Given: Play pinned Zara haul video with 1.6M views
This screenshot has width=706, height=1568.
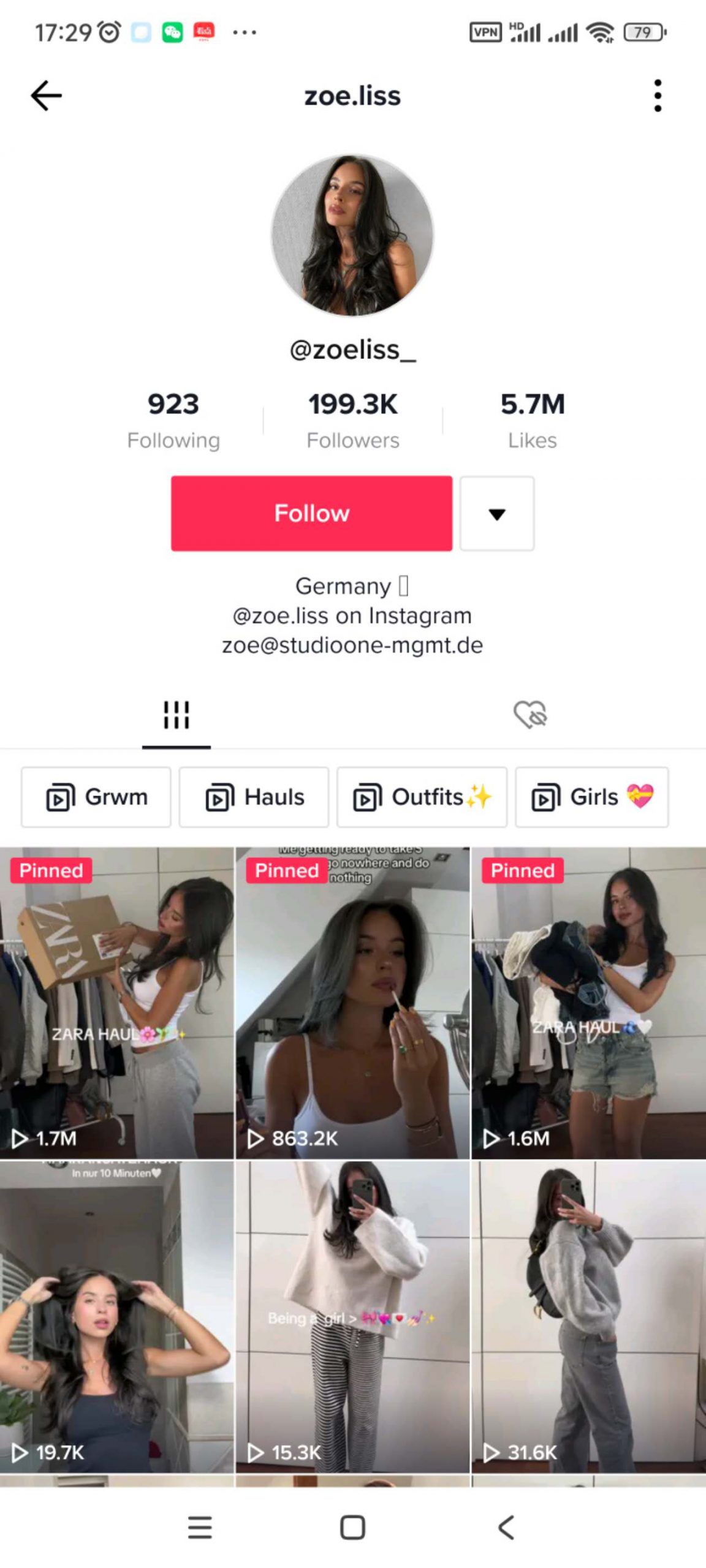Looking at the screenshot, I should [588, 1003].
